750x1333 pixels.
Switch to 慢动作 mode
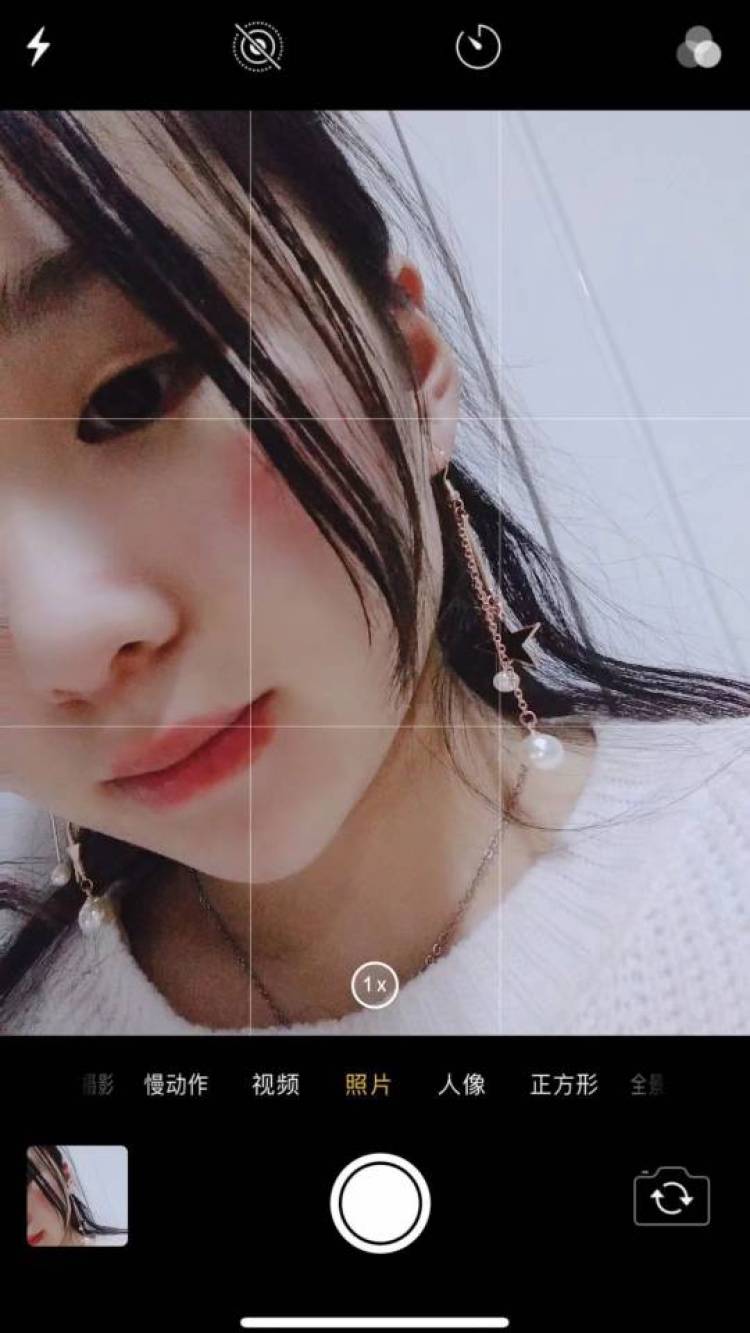[x=176, y=1085]
